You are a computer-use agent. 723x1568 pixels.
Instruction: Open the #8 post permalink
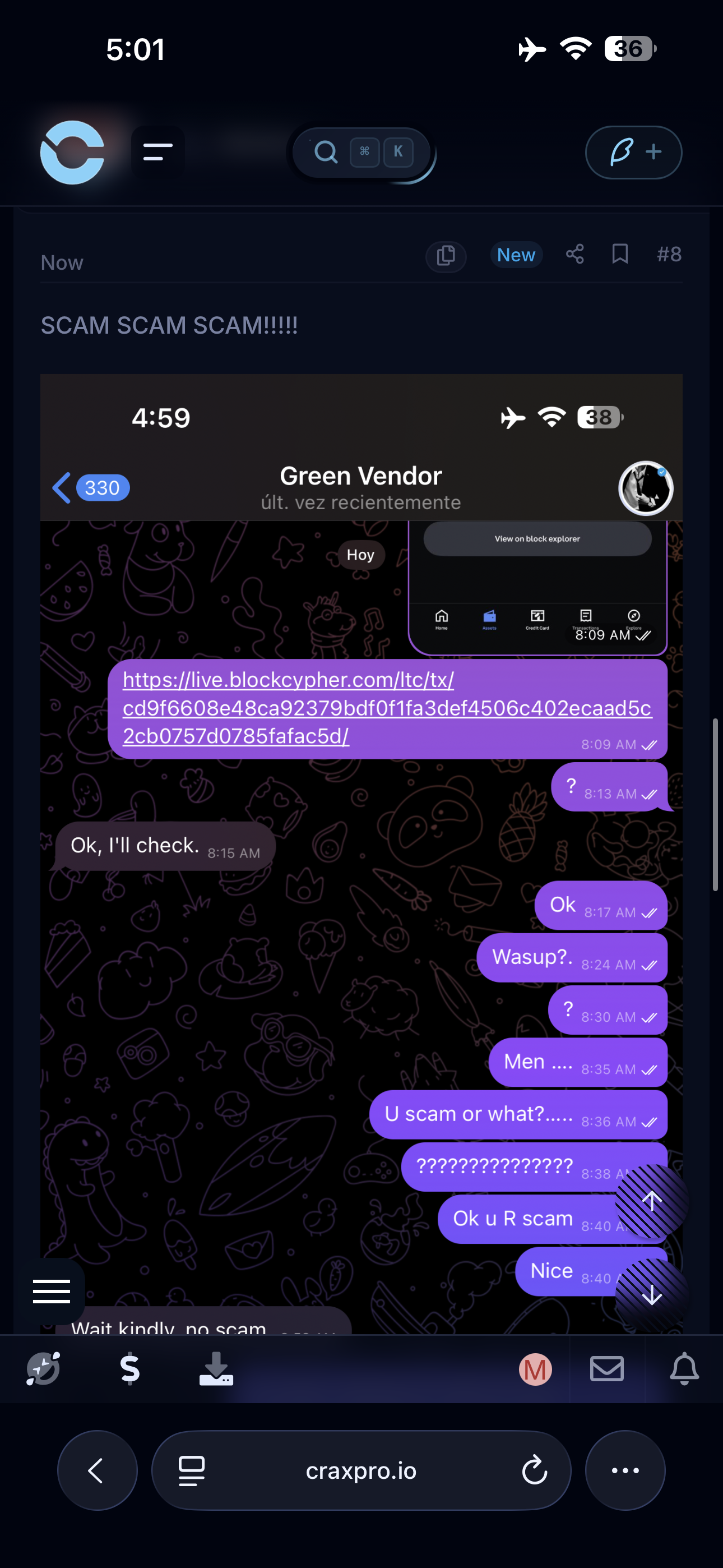(669, 254)
